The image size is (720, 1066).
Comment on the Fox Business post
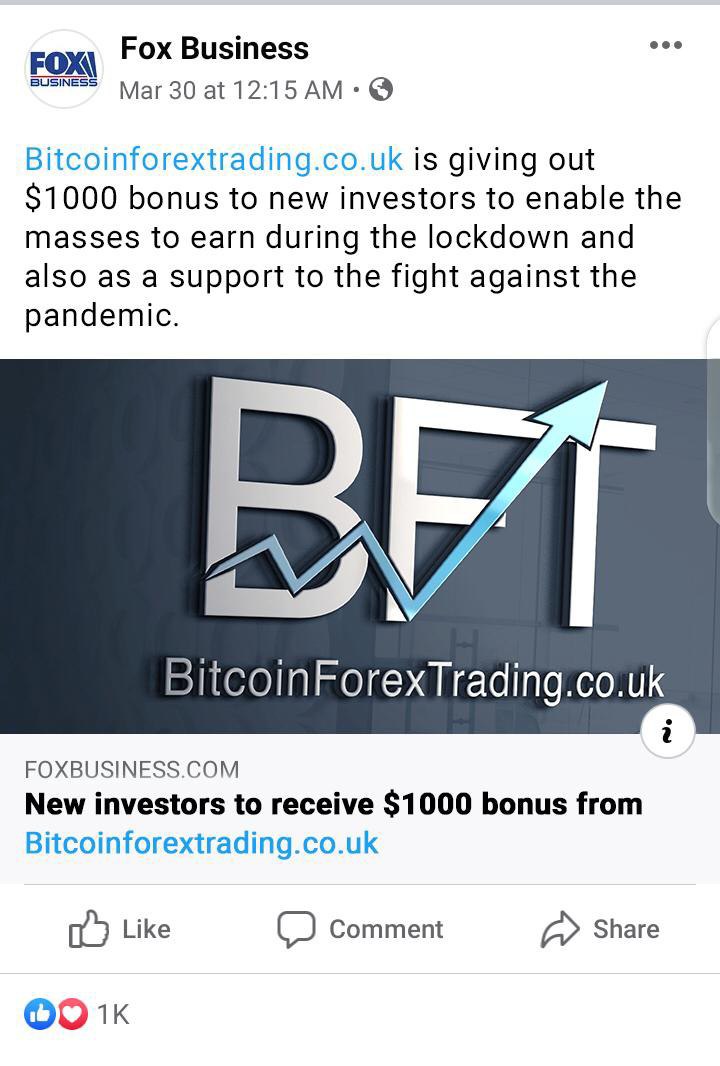tap(360, 929)
